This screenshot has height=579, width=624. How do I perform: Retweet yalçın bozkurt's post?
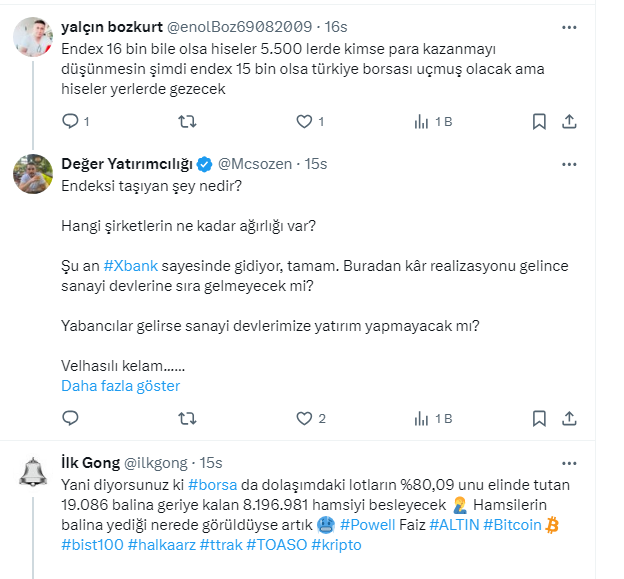click(187, 121)
